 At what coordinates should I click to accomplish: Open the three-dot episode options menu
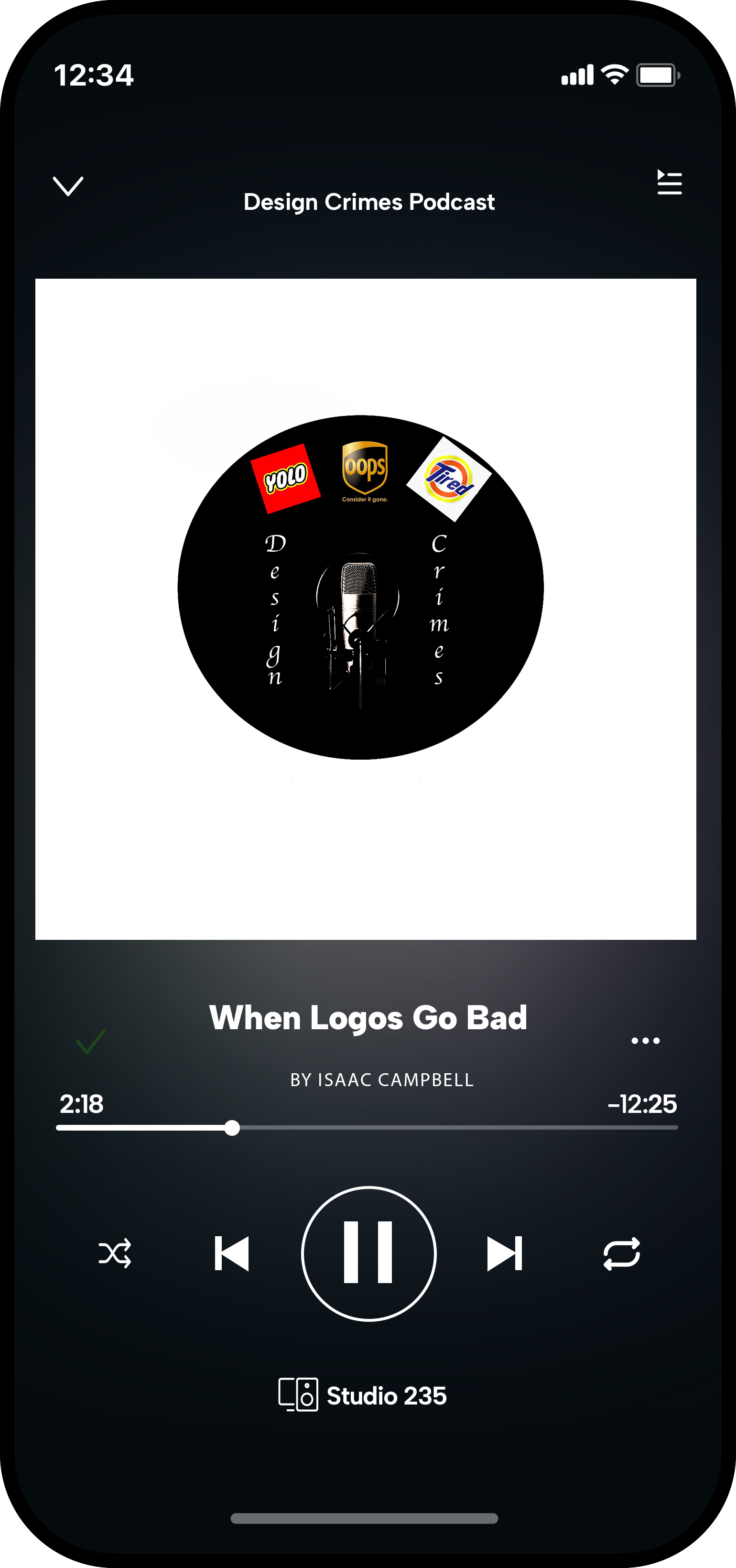tap(645, 1041)
